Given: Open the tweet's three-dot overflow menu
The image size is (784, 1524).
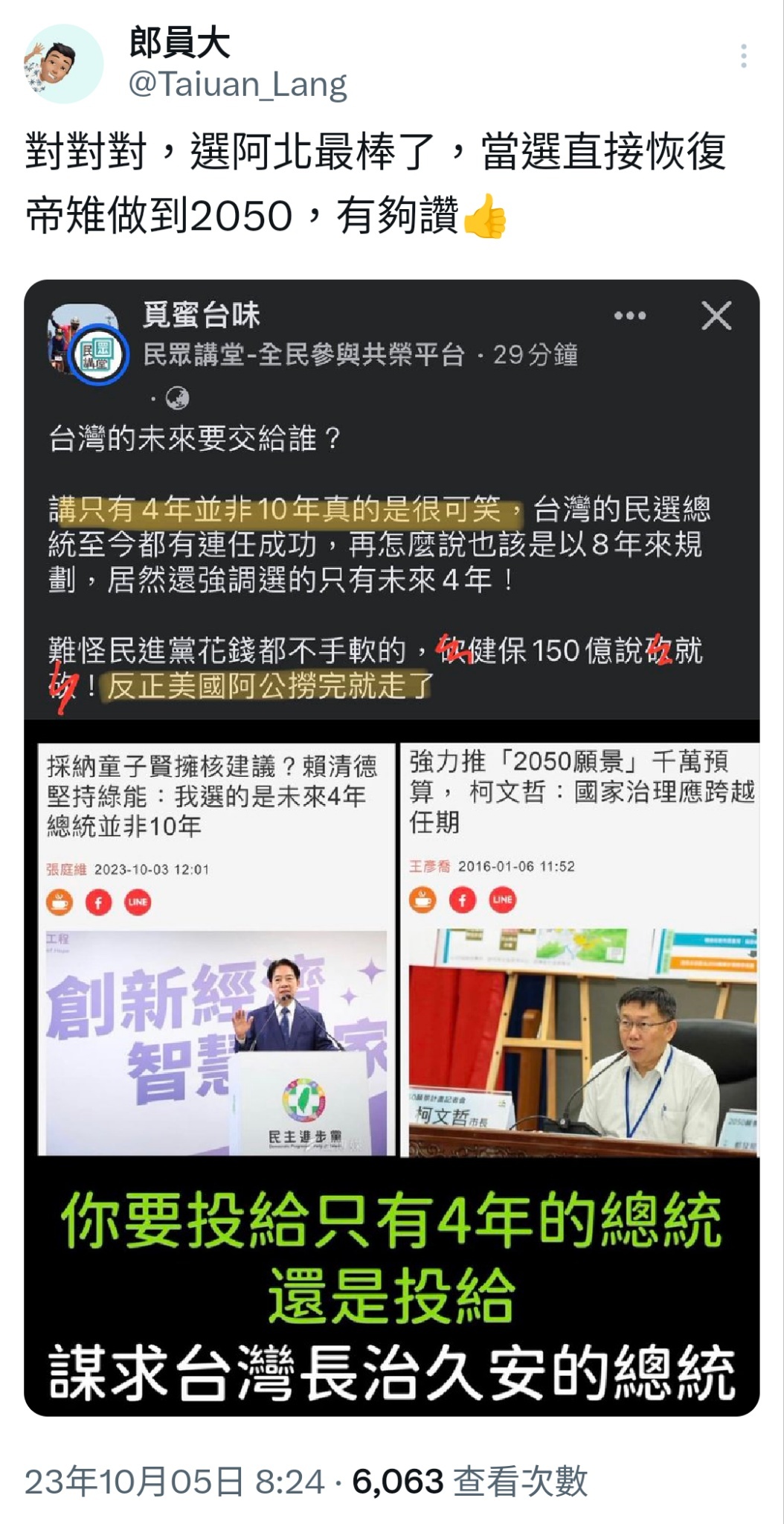Looking at the screenshot, I should (743, 57).
